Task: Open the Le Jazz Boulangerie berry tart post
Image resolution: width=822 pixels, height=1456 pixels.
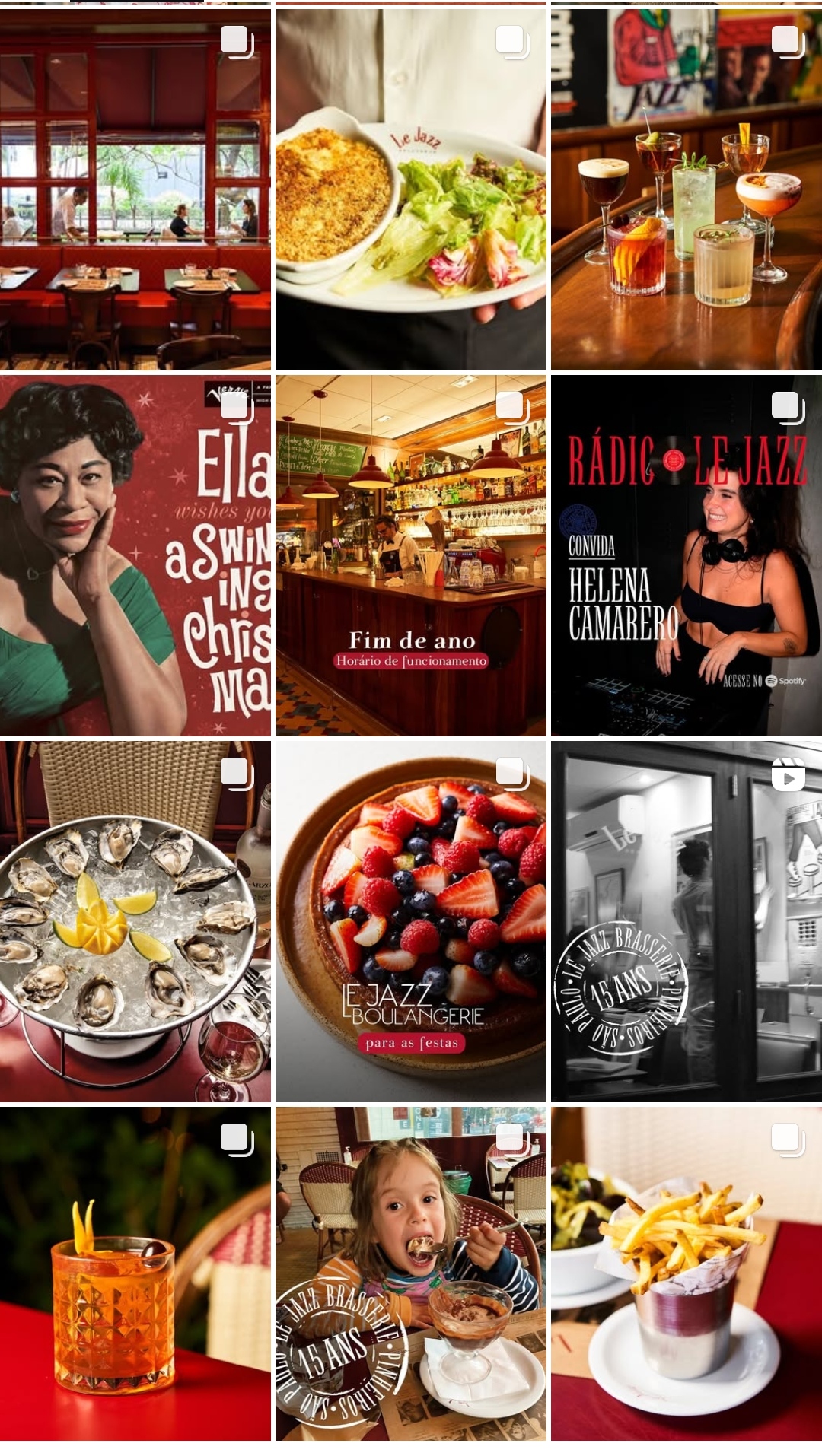Action: [x=411, y=921]
